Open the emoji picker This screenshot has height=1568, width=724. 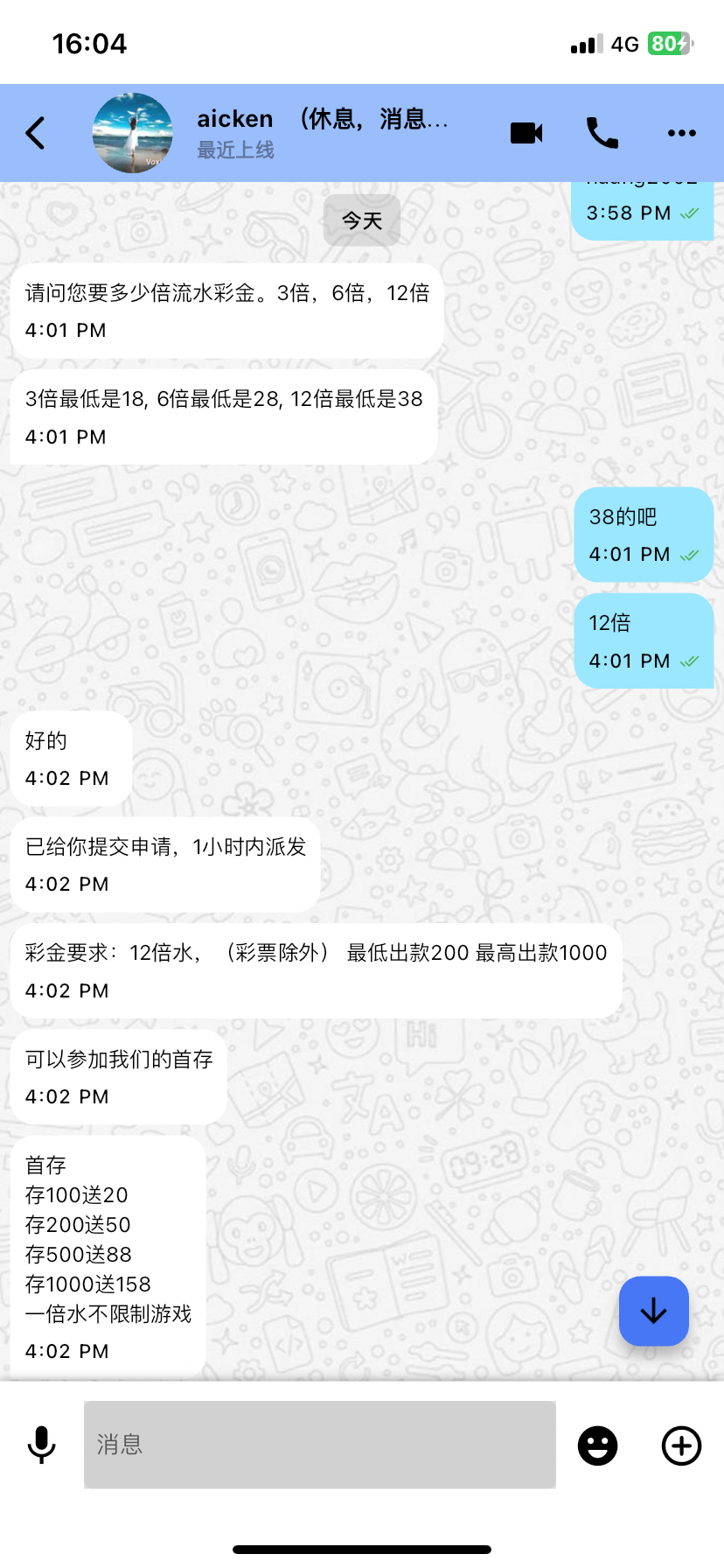point(597,1445)
